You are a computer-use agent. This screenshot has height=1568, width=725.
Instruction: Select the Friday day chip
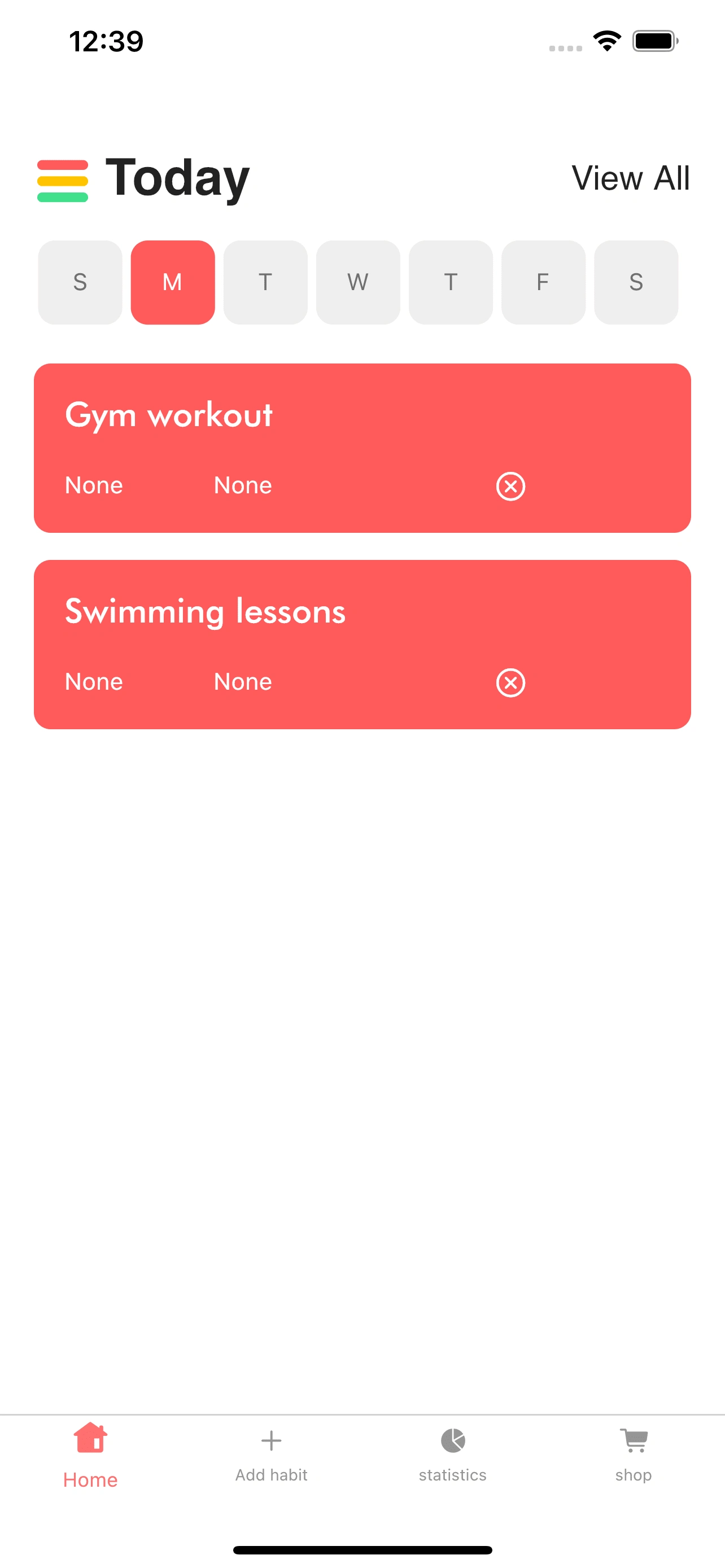coord(543,282)
